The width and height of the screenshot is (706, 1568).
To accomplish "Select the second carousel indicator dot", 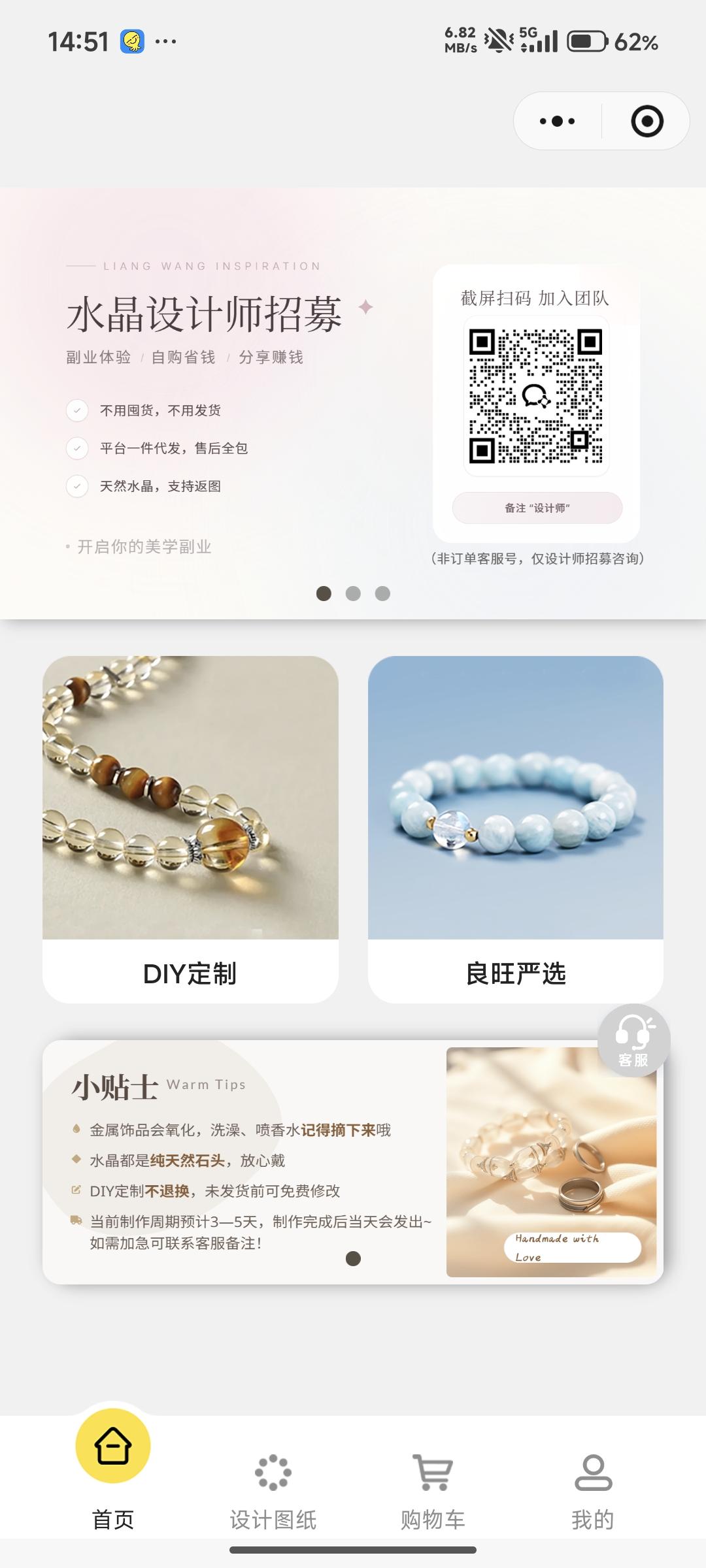I will point(353,593).
